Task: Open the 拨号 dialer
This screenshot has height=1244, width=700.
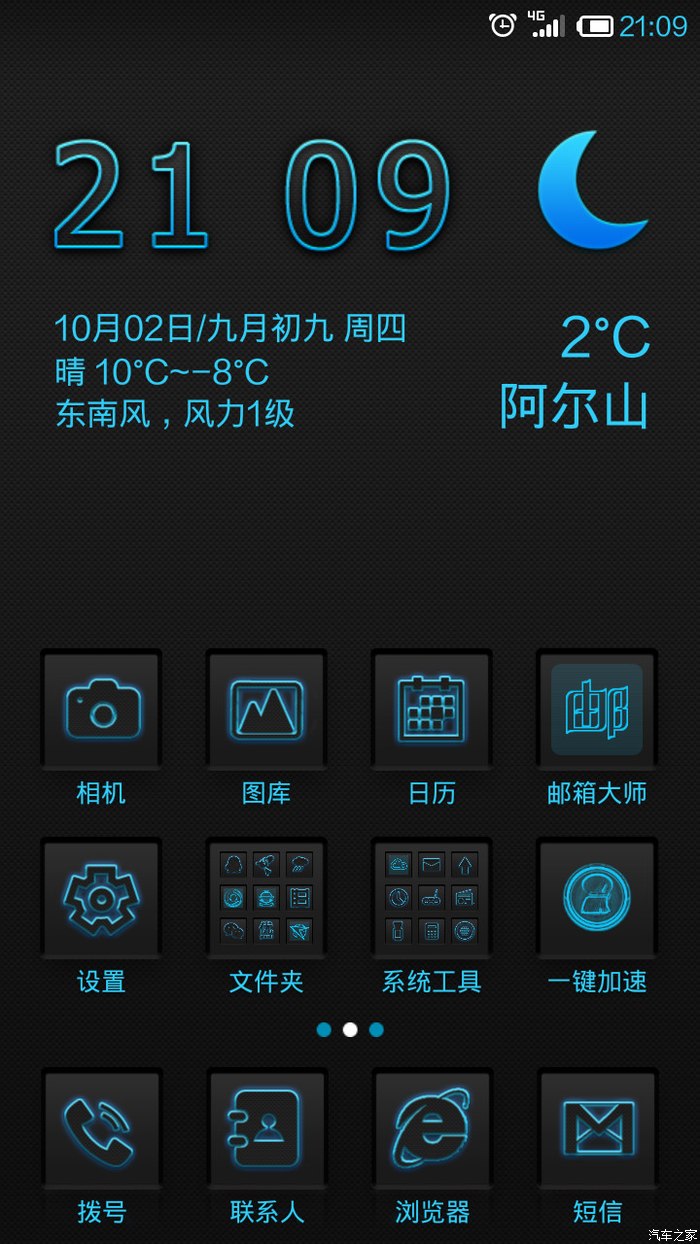Action: coord(101,1128)
